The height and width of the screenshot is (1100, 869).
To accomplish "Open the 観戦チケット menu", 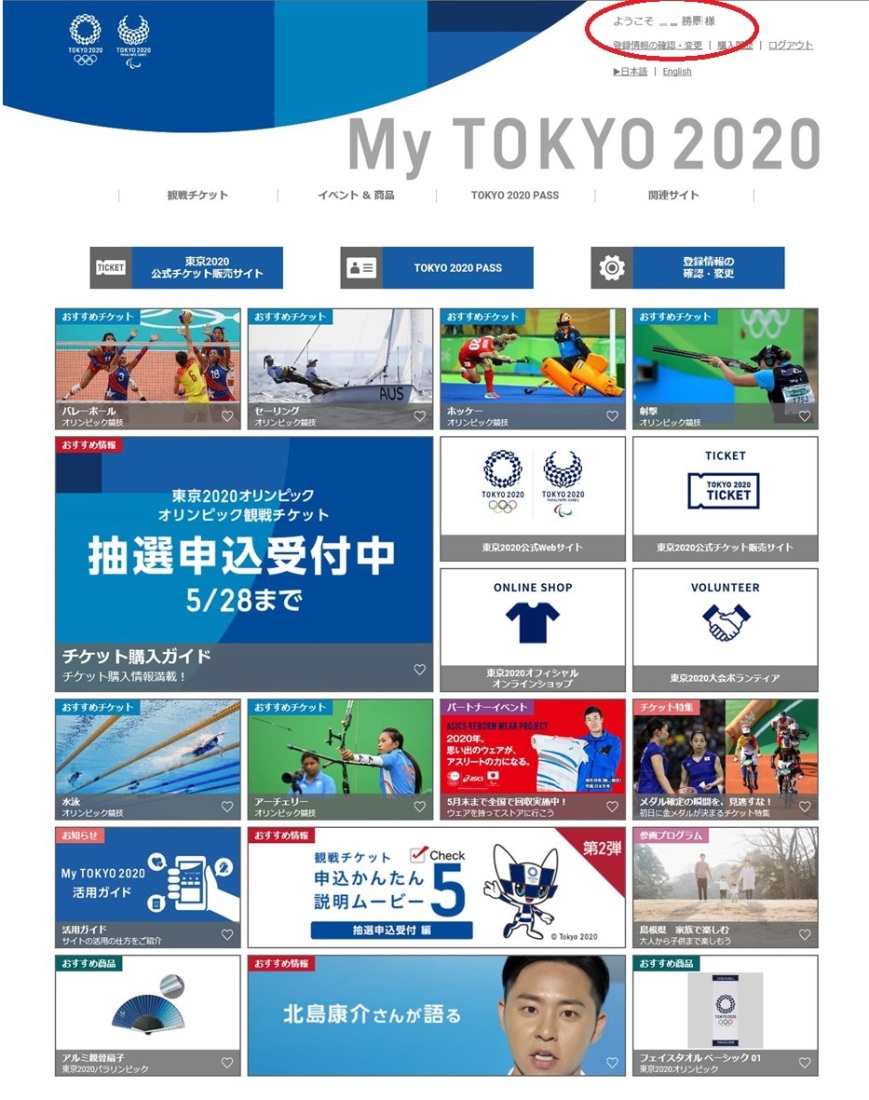I will click(197, 195).
